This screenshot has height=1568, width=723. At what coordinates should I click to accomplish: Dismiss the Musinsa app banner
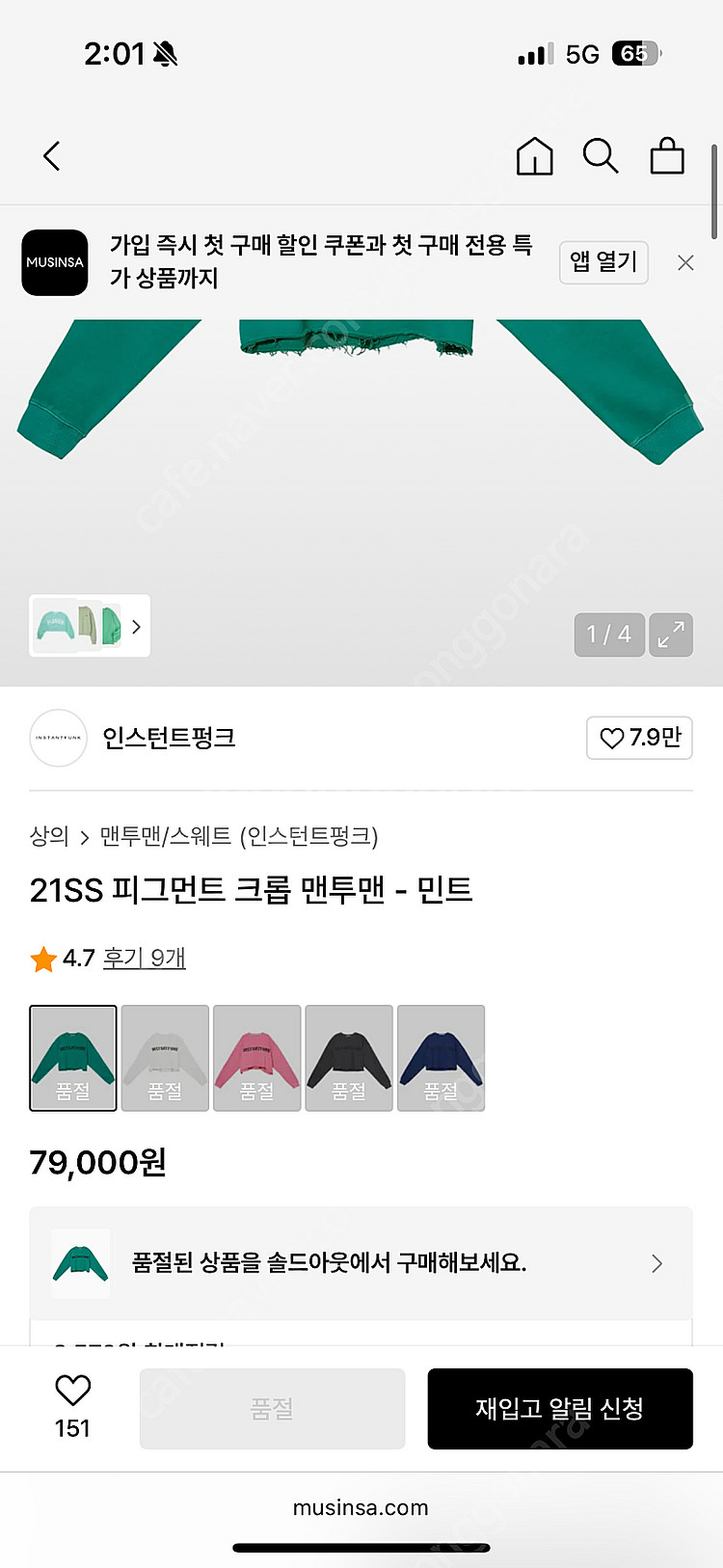click(x=685, y=263)
